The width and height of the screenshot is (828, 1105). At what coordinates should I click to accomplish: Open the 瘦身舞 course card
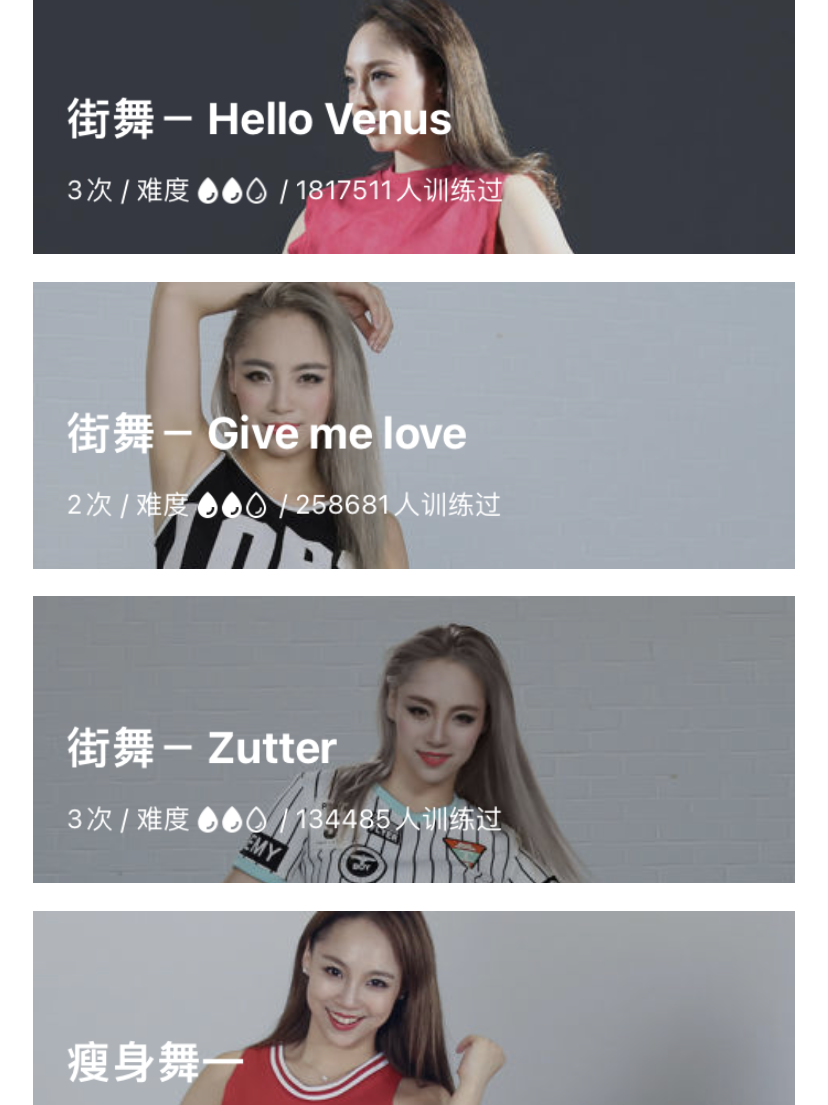(x=413, y=1010)
